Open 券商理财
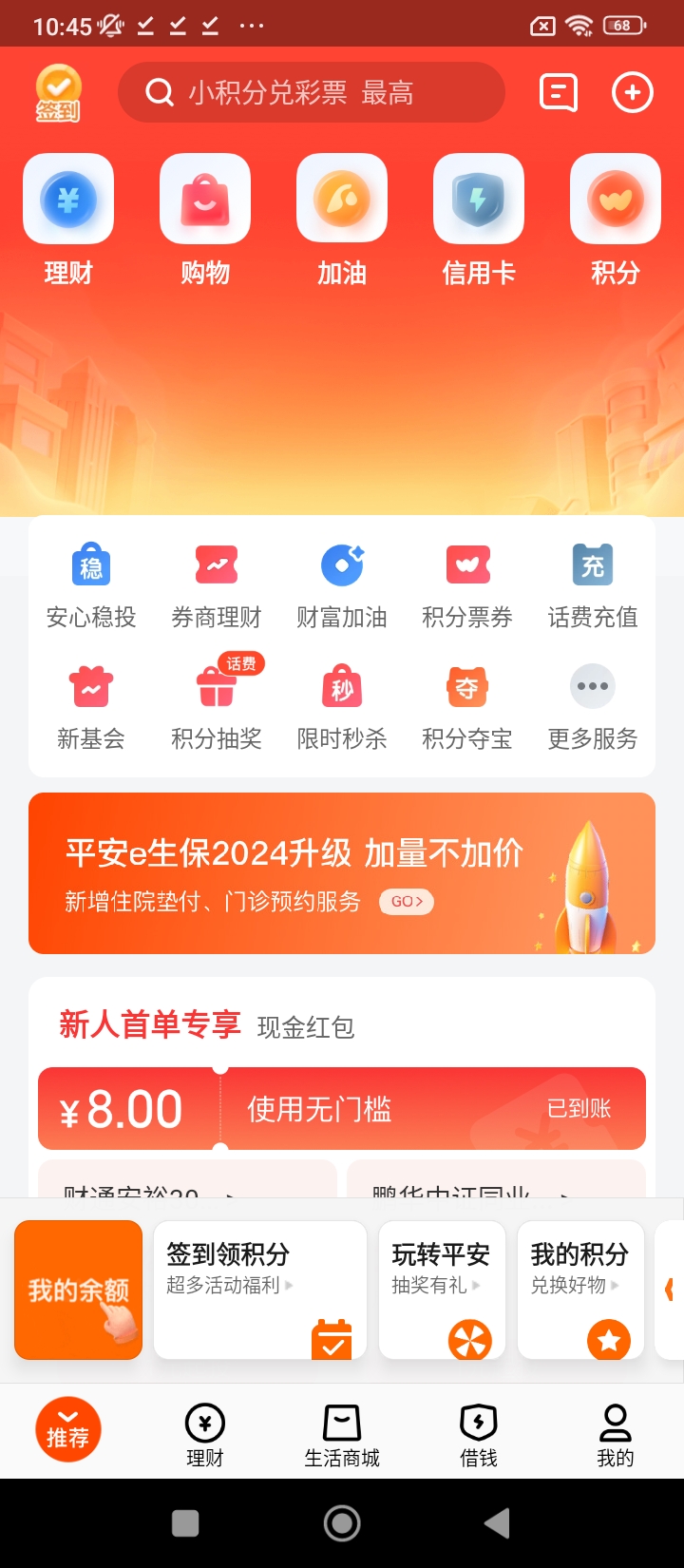The height and width of the screenshot is (1568, 684). [217, 586]
